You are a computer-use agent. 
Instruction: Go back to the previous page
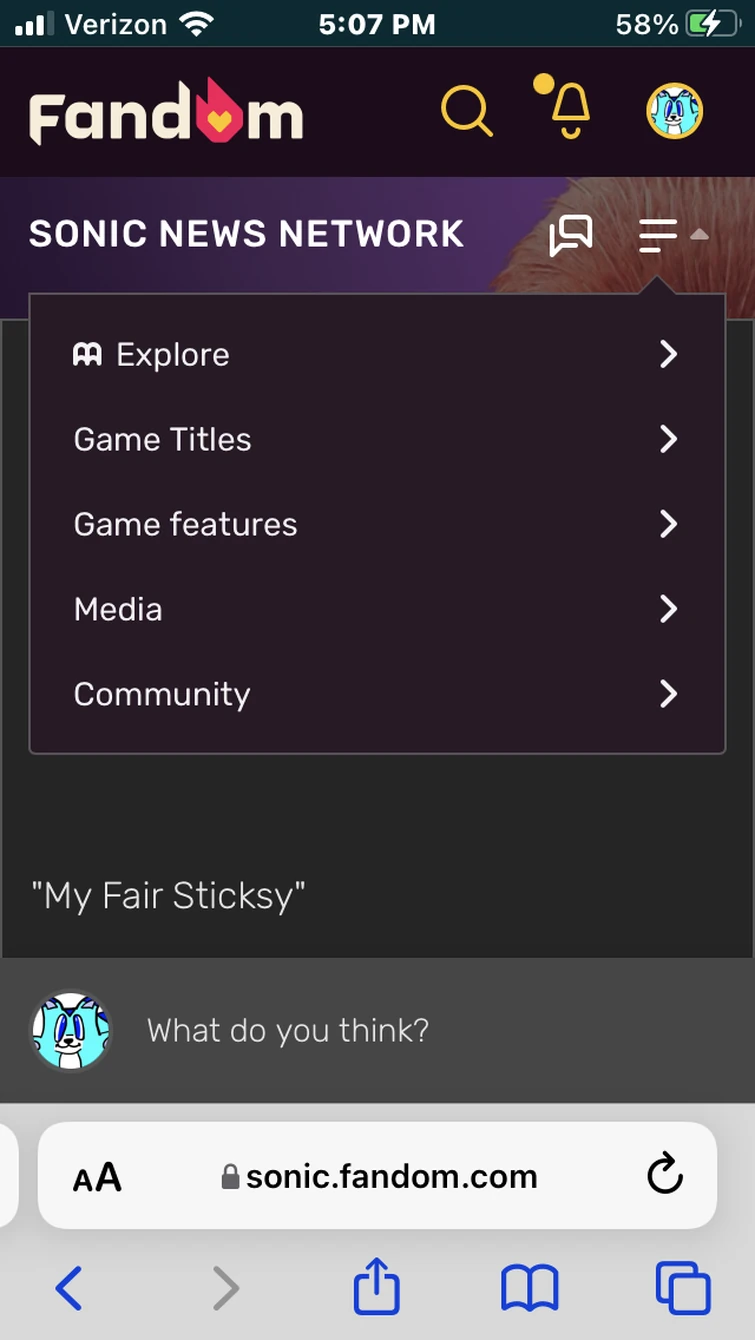[x=69, y=1288]
